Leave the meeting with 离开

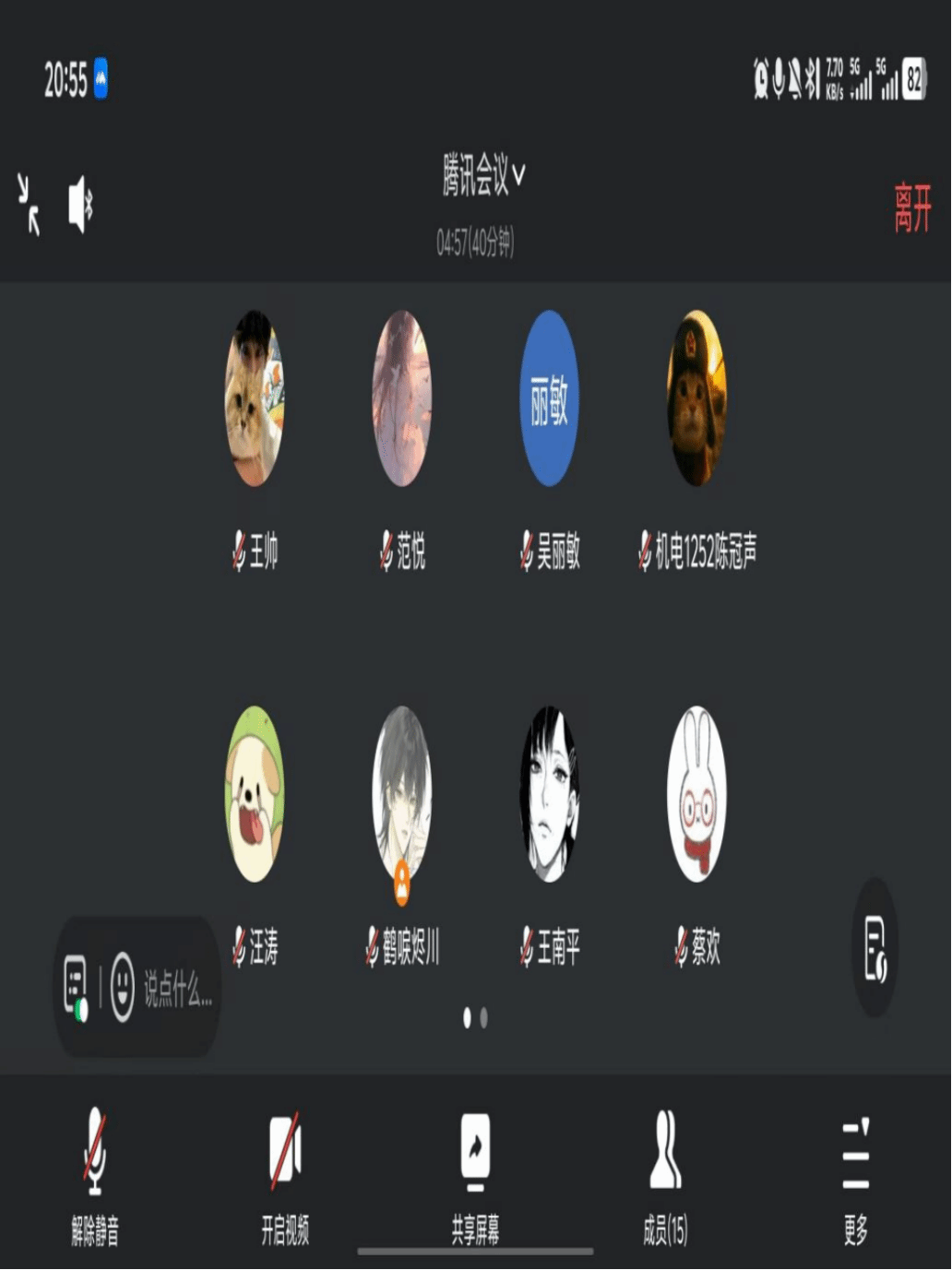pos(911,208)
